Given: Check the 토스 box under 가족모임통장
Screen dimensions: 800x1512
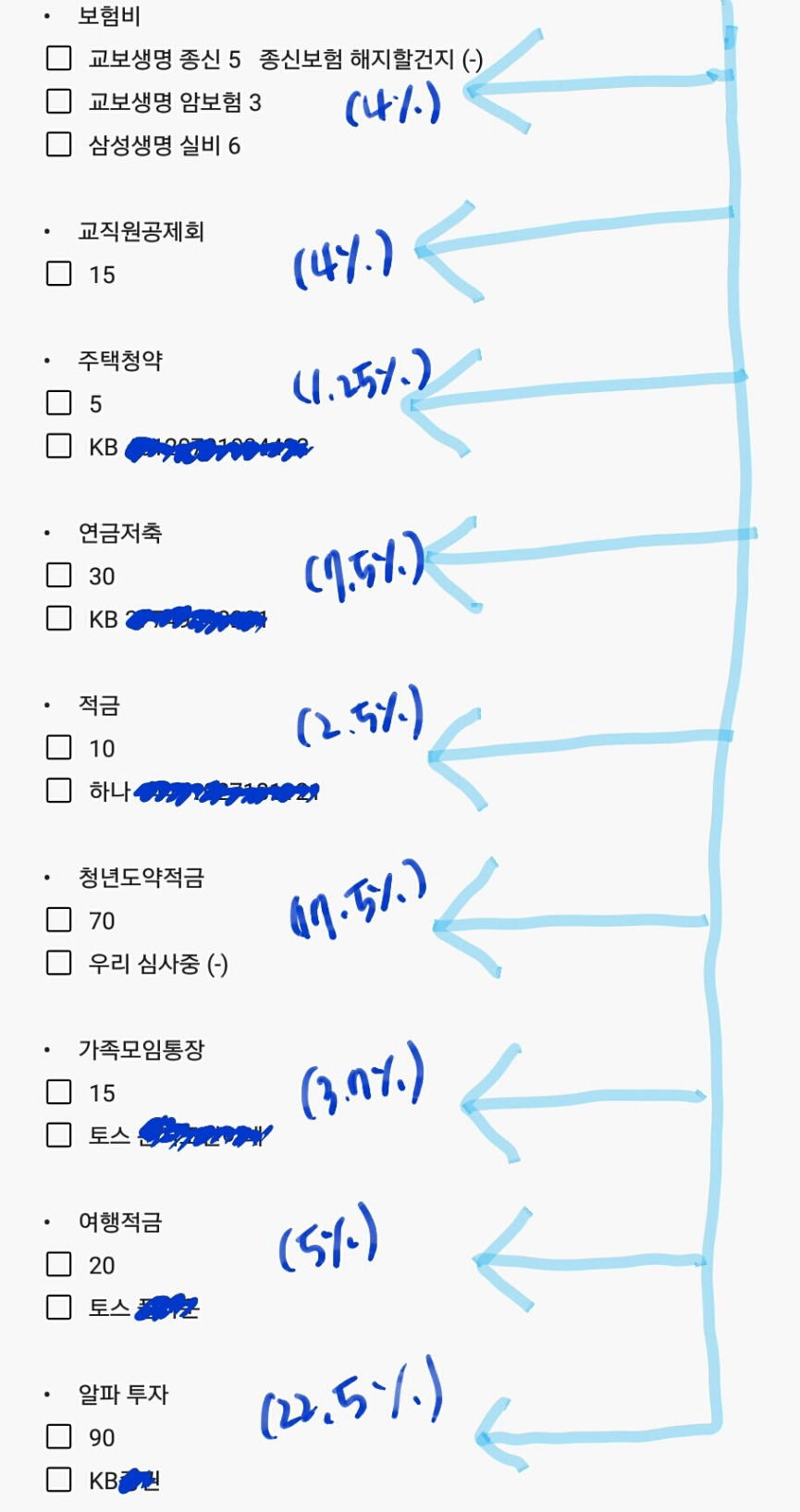Looking at the screenshot, I should point(59,1135).
